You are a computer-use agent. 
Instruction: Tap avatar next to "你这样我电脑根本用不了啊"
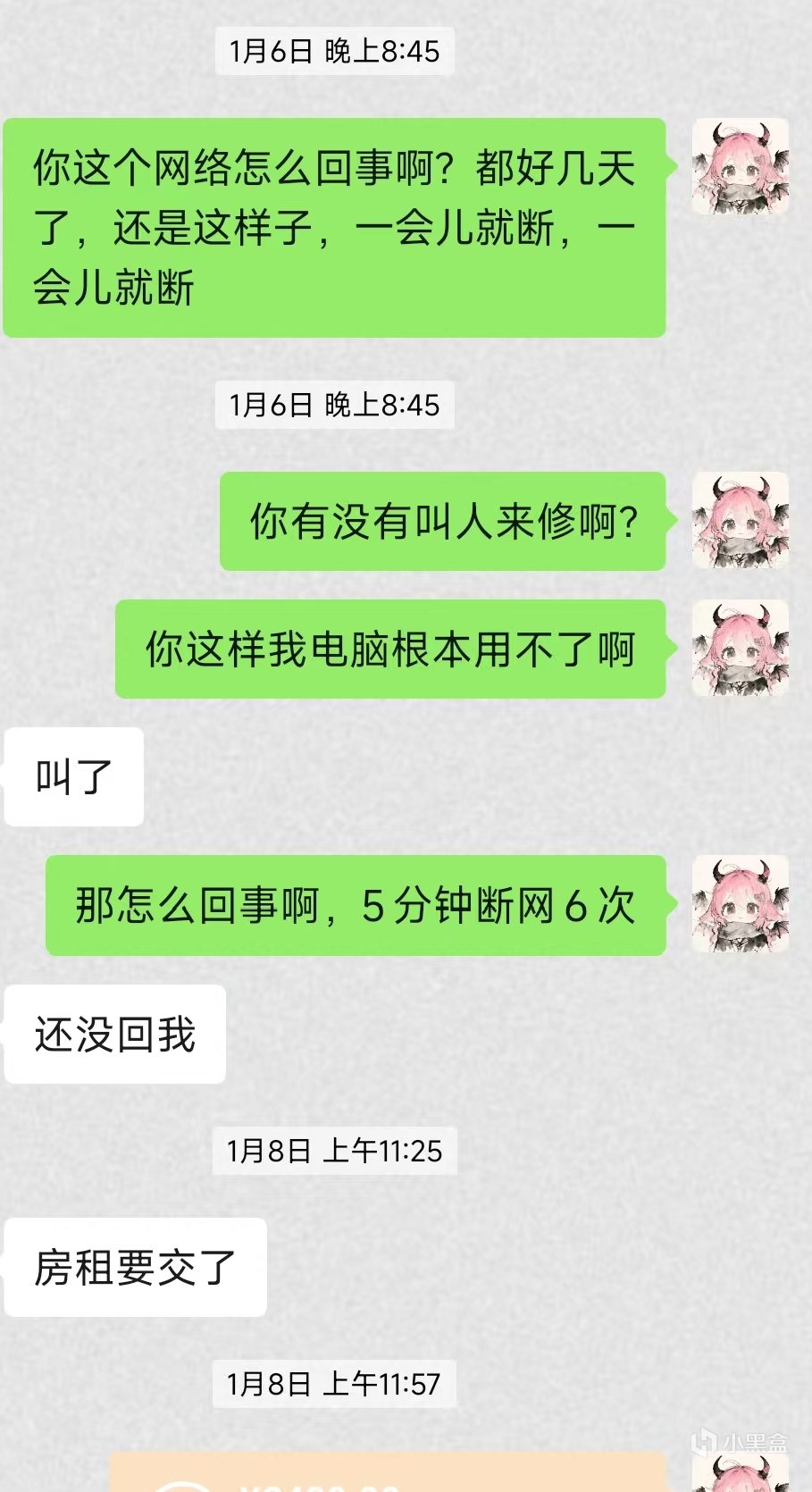741,649
